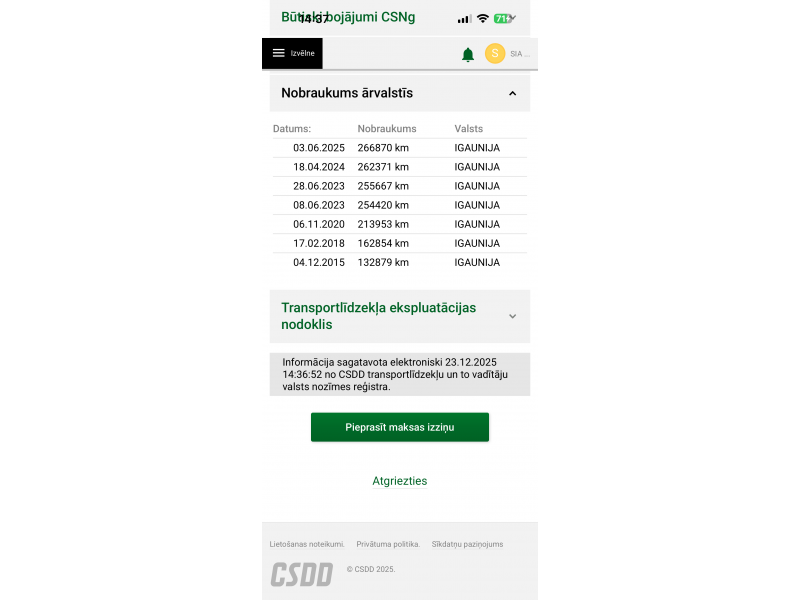Open Lietošanas noteikumi link
This screenshot has width=800, height=600.
307,544
